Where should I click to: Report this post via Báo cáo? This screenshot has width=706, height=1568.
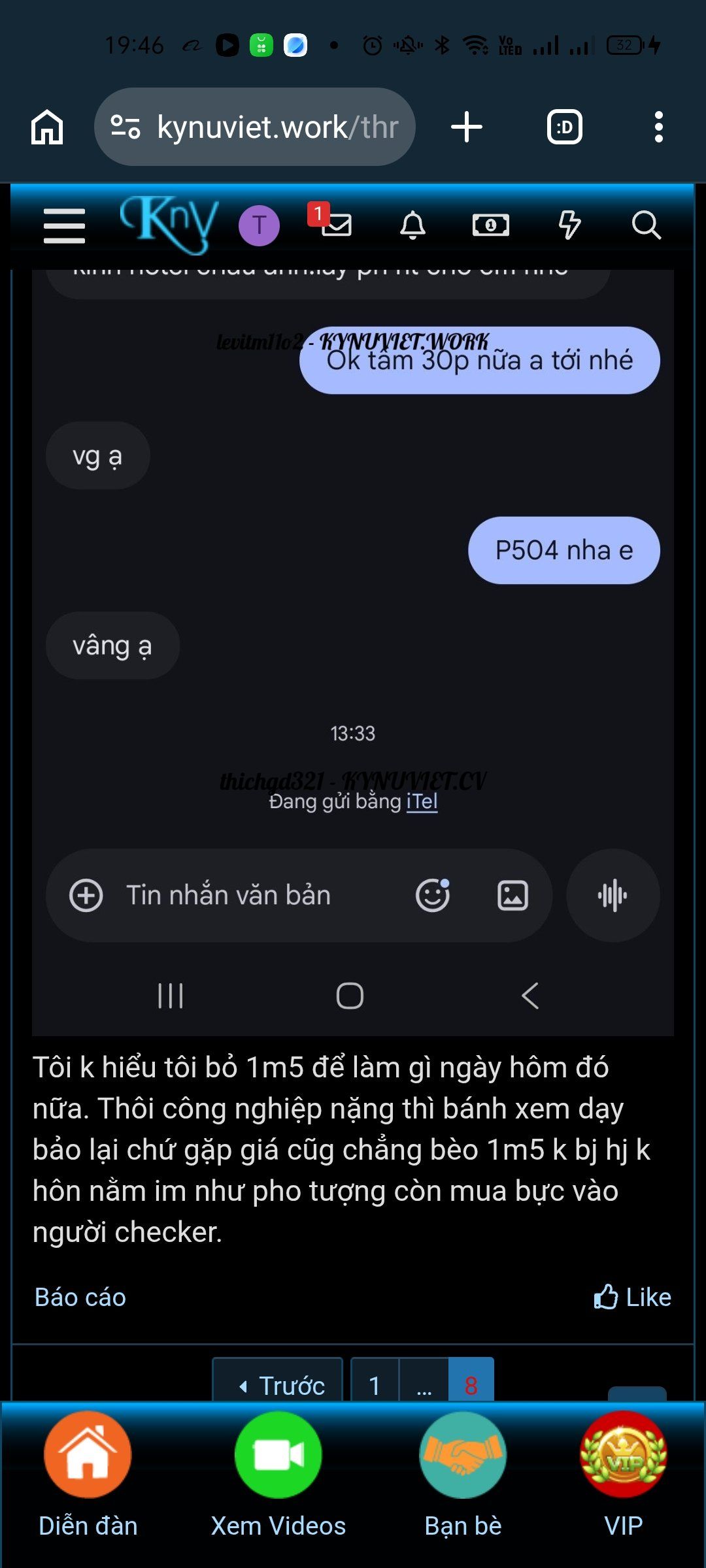(x=80, y=1298)
